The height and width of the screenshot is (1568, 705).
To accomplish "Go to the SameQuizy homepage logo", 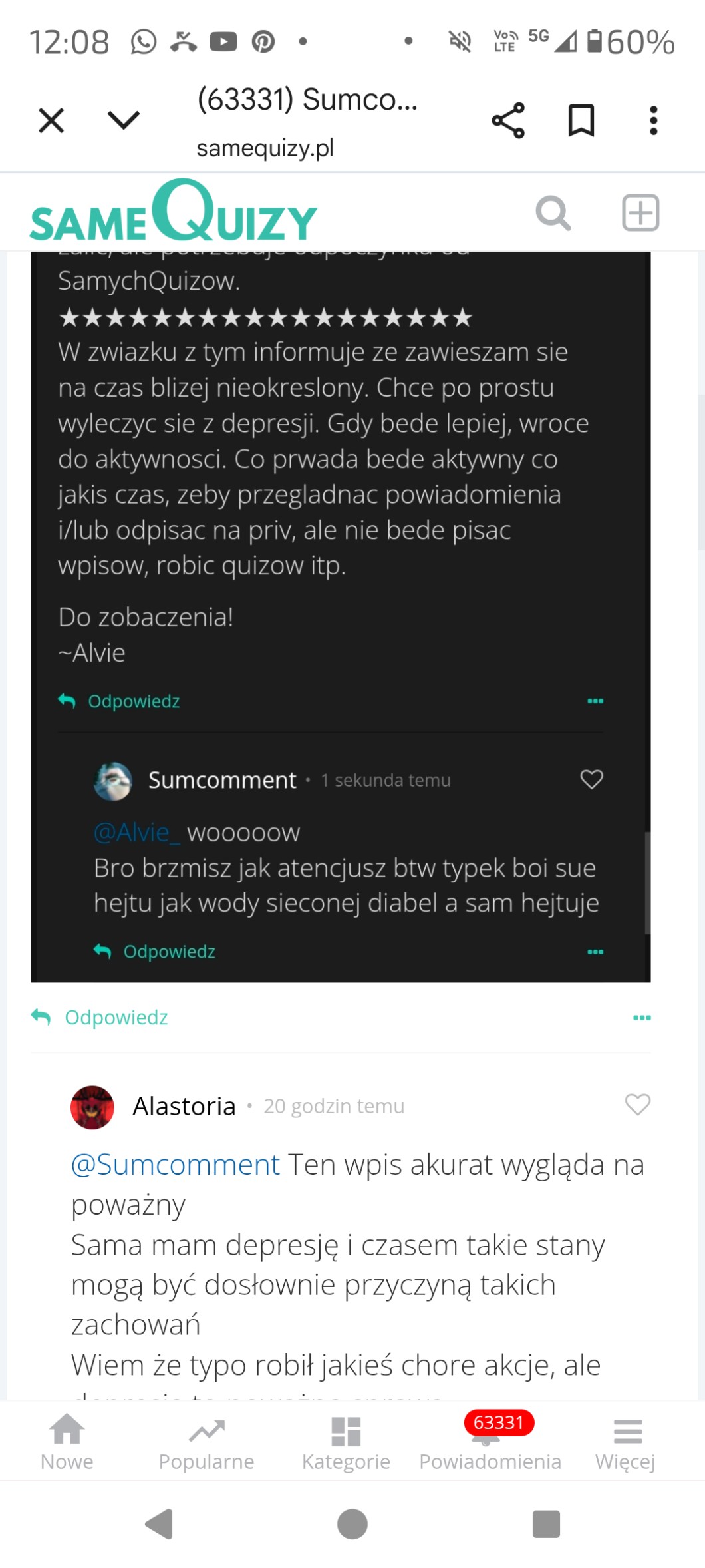I will (x=174, y=213).
